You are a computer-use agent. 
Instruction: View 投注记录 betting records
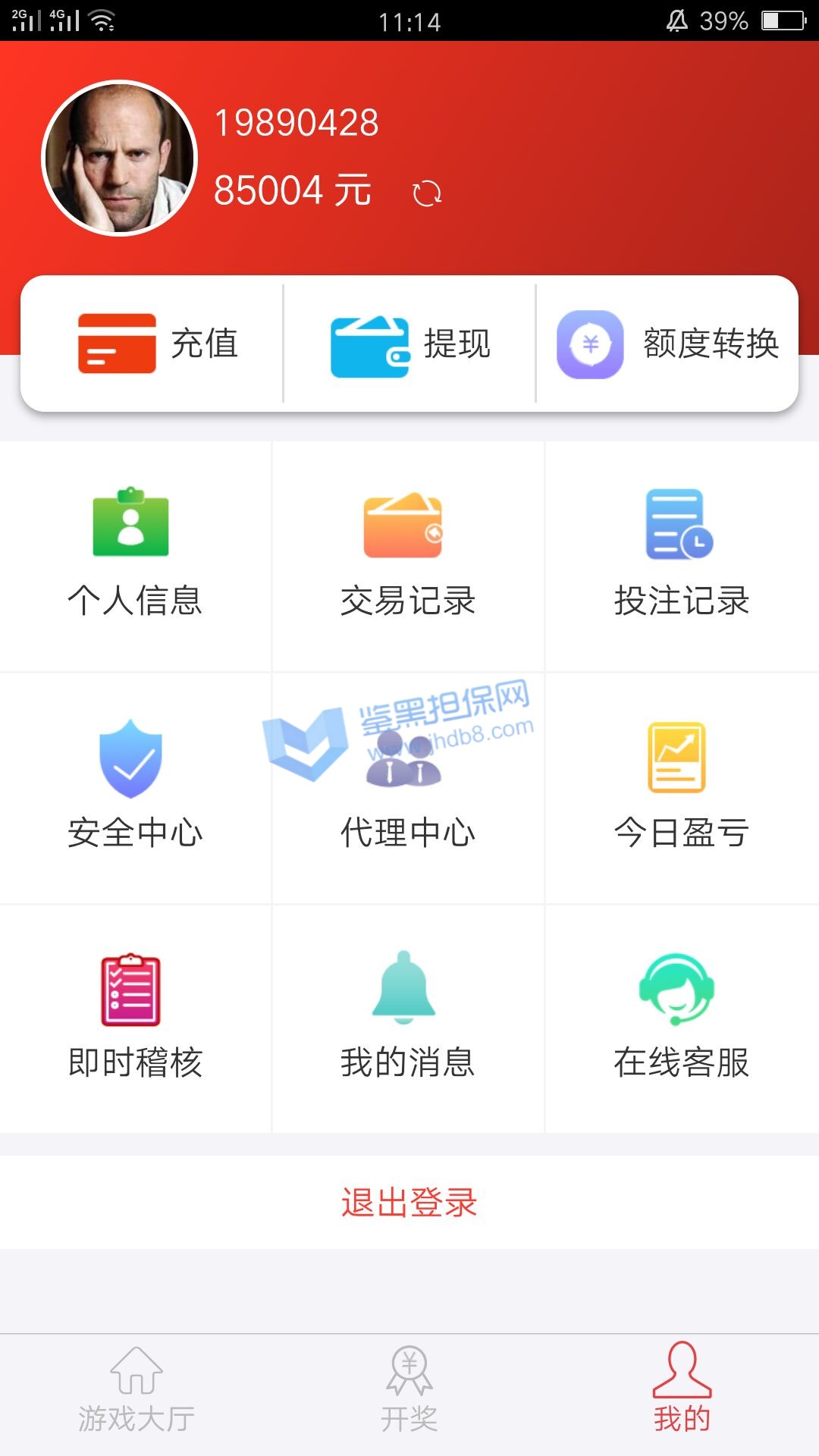tap(681, 555)
